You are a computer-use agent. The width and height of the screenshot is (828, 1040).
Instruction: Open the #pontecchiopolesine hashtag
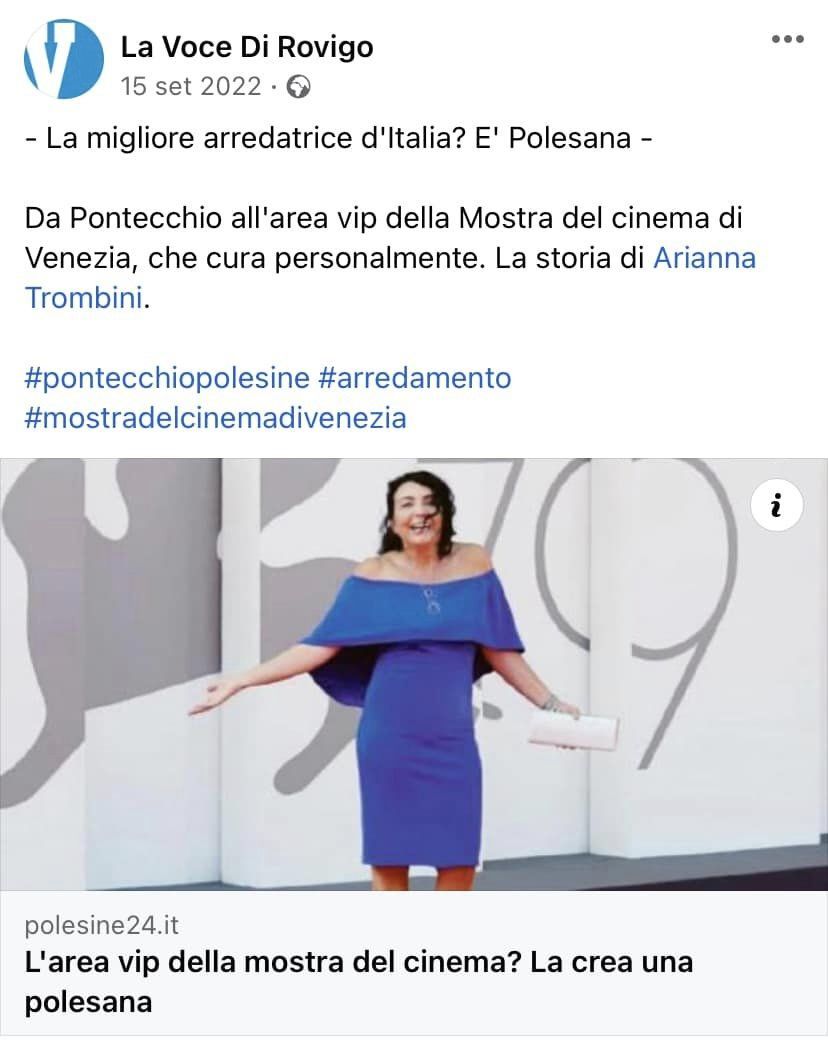(166, 378)
